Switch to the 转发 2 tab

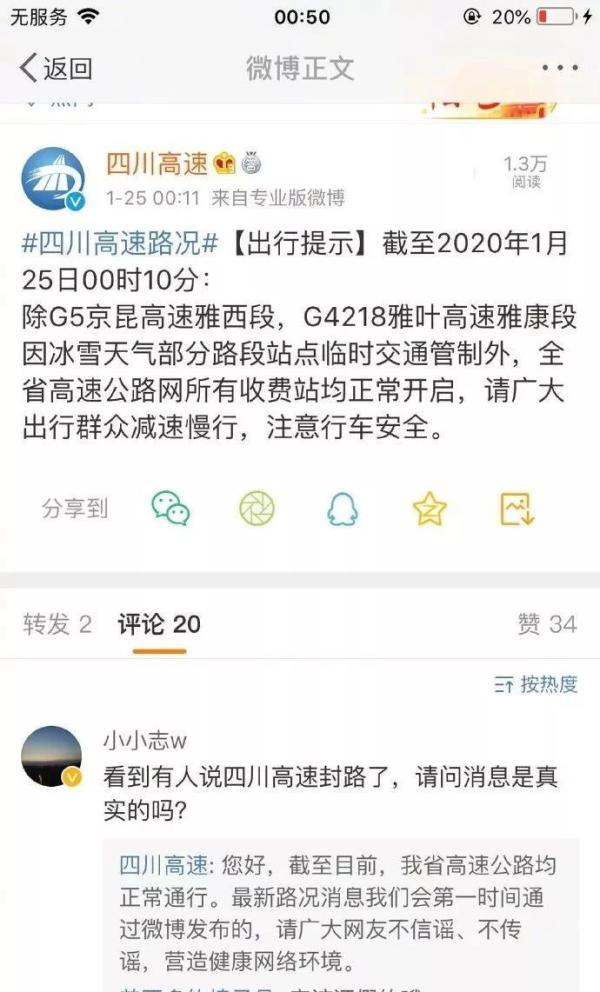(57, 625)
